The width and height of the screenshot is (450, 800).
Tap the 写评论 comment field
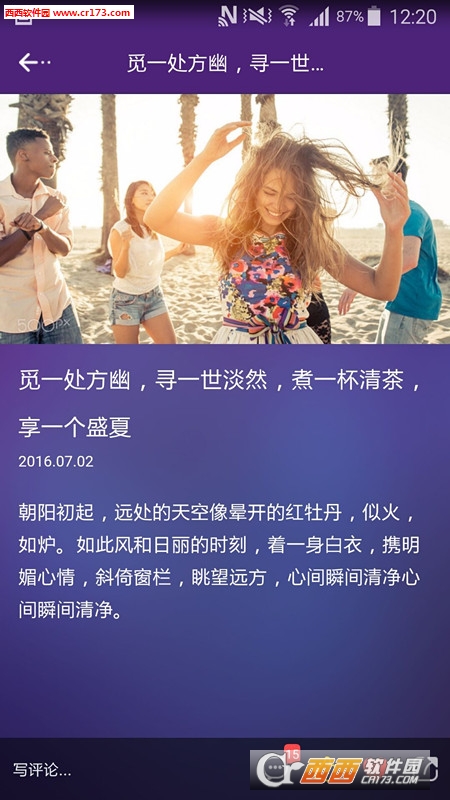(122, 769)
